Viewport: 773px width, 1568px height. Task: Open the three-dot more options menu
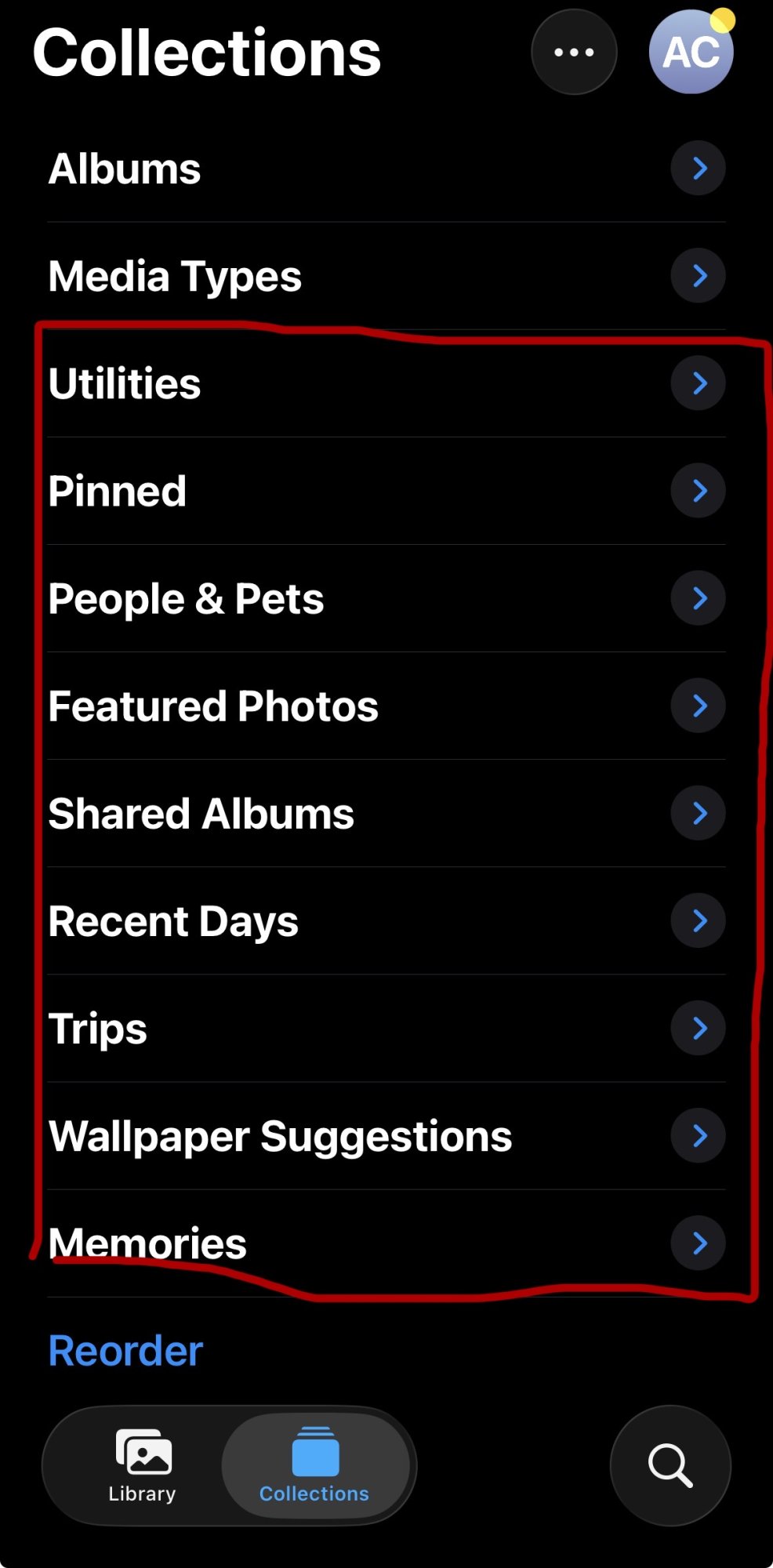tap(574, 53)
